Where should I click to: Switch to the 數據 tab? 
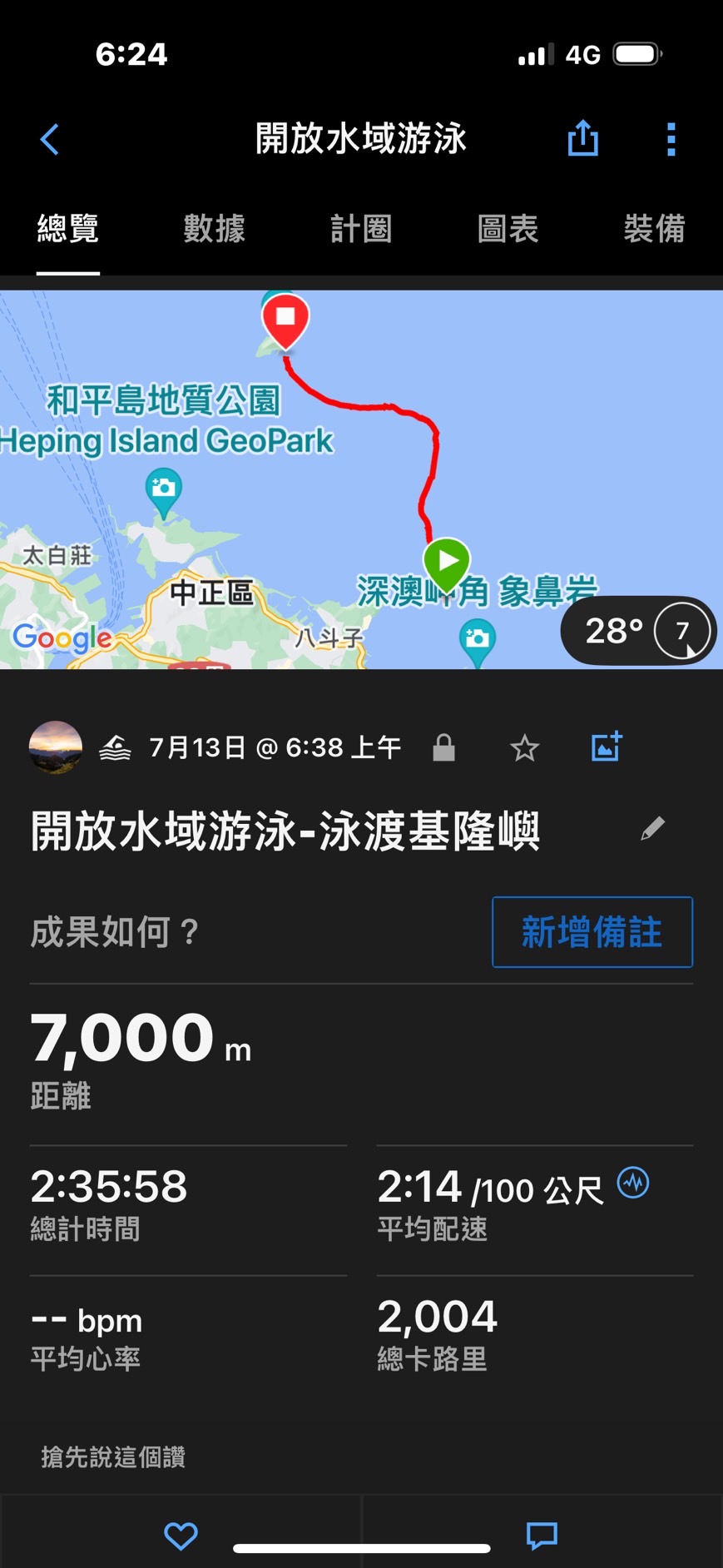(x=214, y=228)
